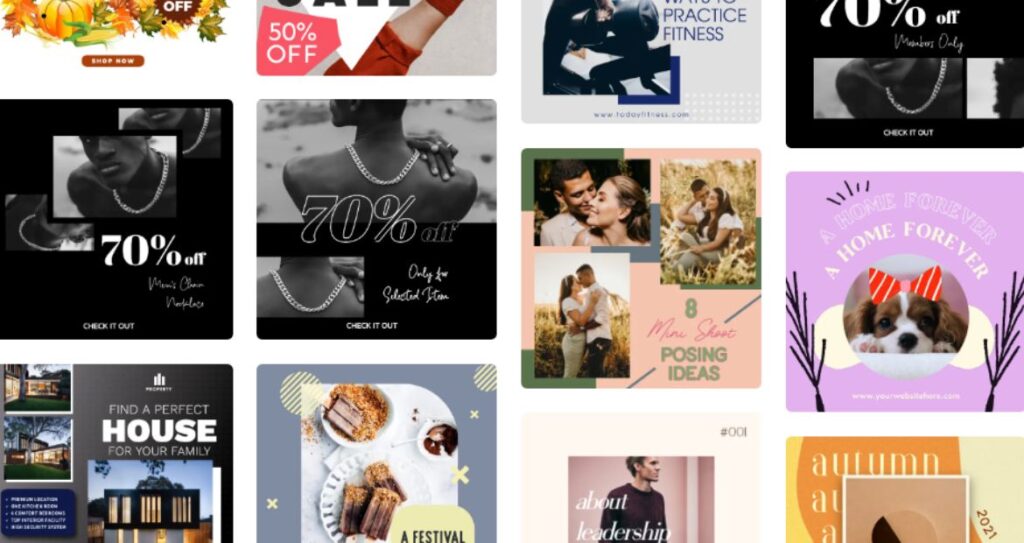This screenshot has height=543, width=1024.
Task: Select the A Festival dessert template
Action: point(376,453)
